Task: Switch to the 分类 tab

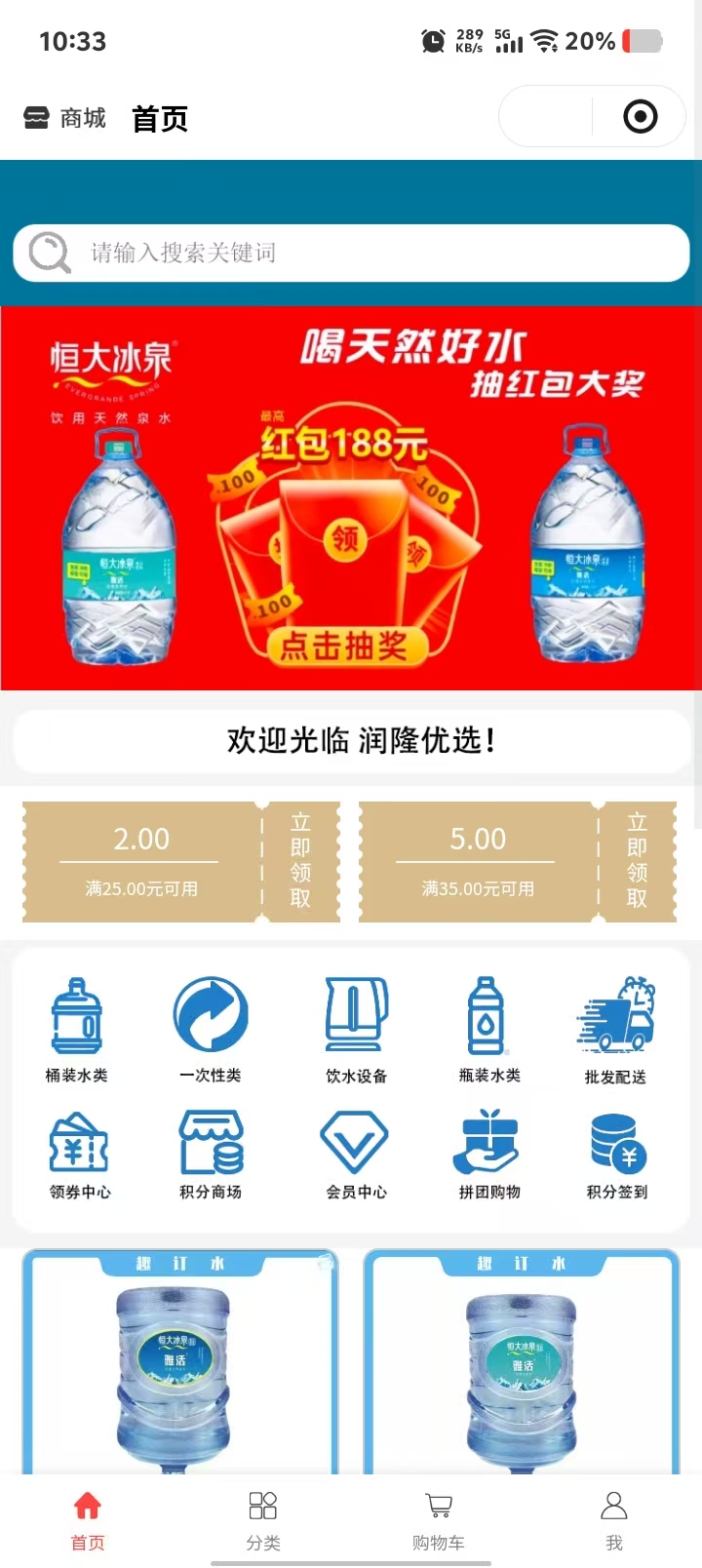Action: [263, 1519]
